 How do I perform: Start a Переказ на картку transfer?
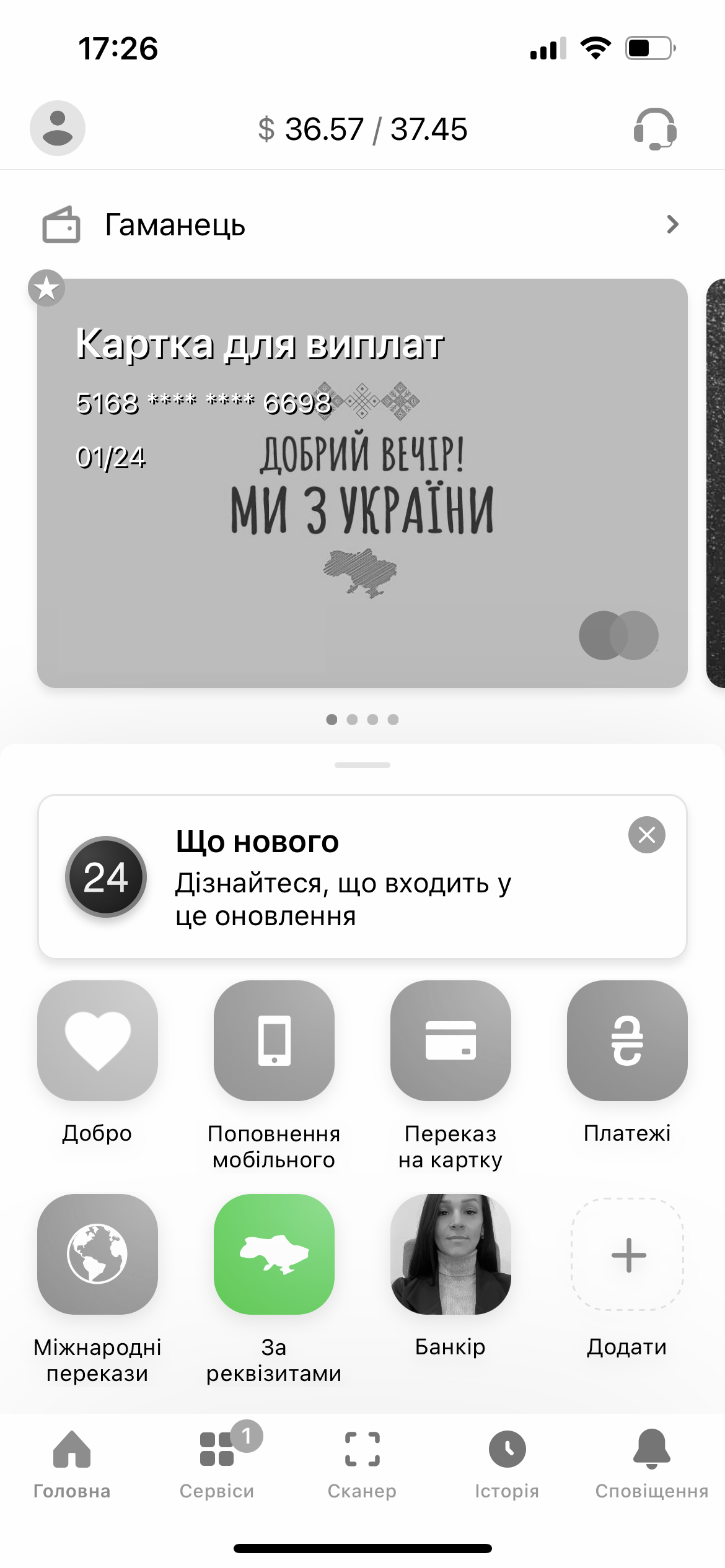point(450,1040)
